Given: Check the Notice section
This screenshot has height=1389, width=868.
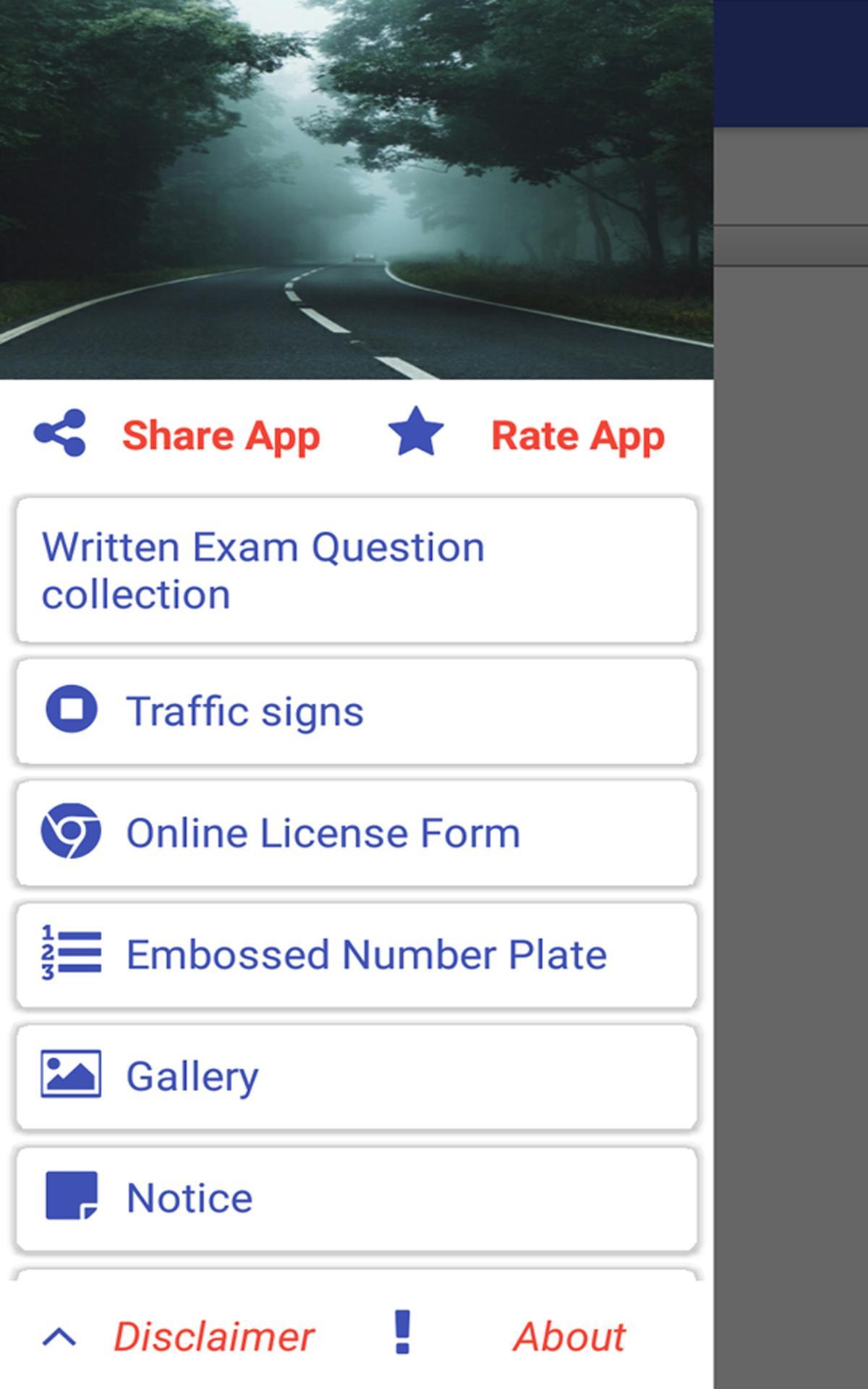Looking at the screenshot, I should click(x=356, y=1198).
